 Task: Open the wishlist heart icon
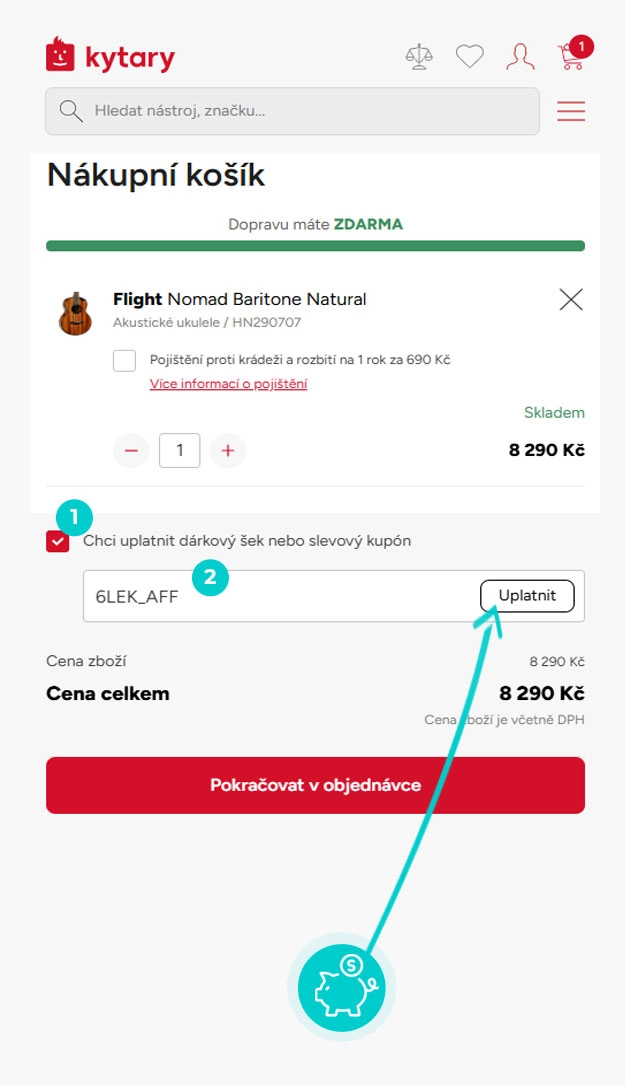pos(470,57)
